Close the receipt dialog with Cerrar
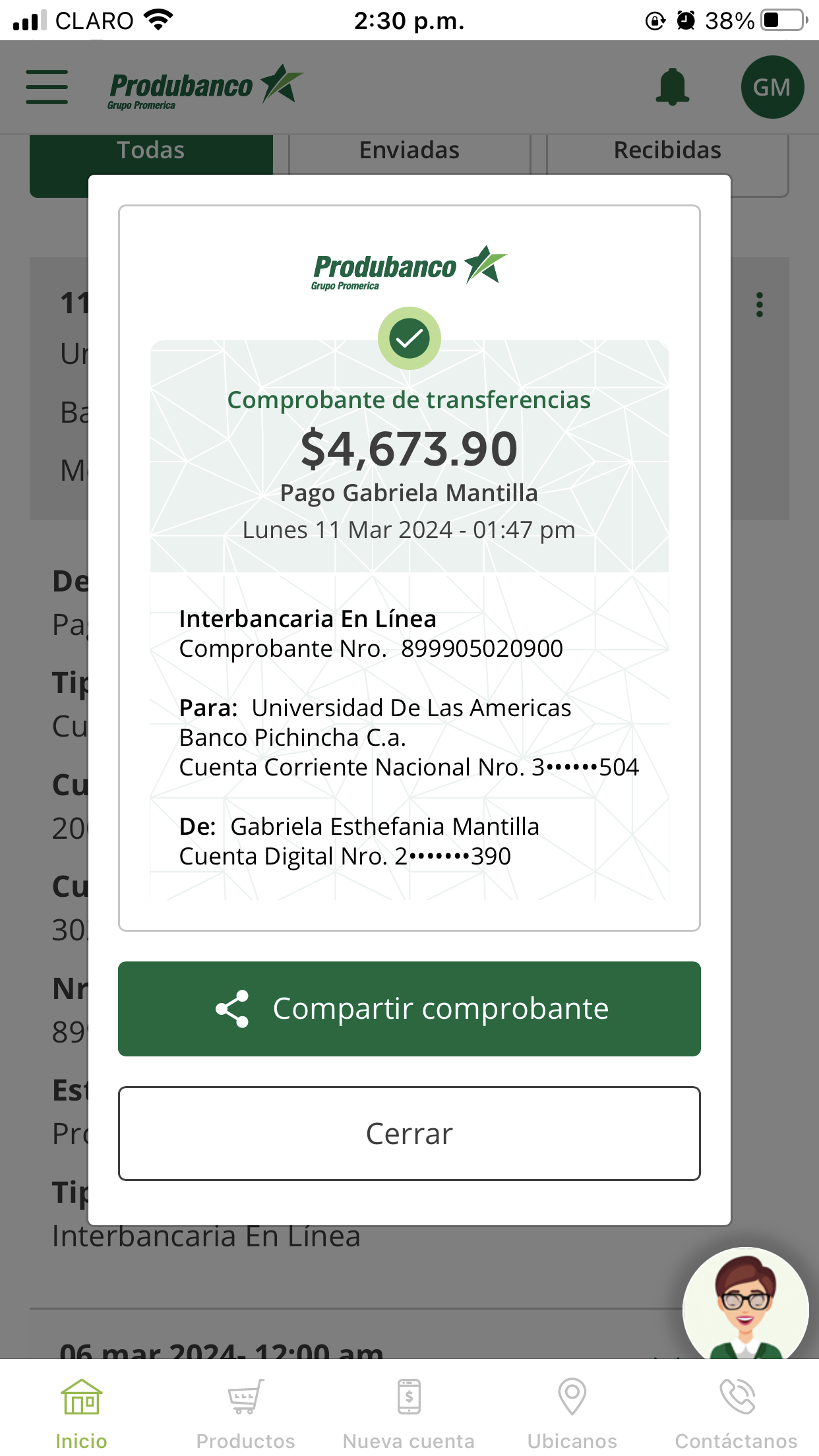Screen dimensions: 819x1456 pos(409,1134)
